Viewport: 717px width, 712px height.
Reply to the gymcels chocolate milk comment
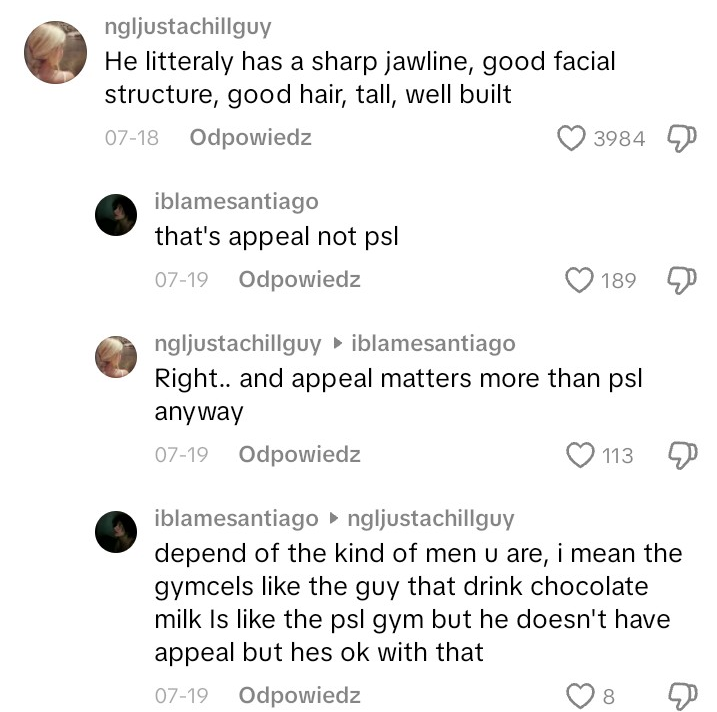tap(299, 695)
